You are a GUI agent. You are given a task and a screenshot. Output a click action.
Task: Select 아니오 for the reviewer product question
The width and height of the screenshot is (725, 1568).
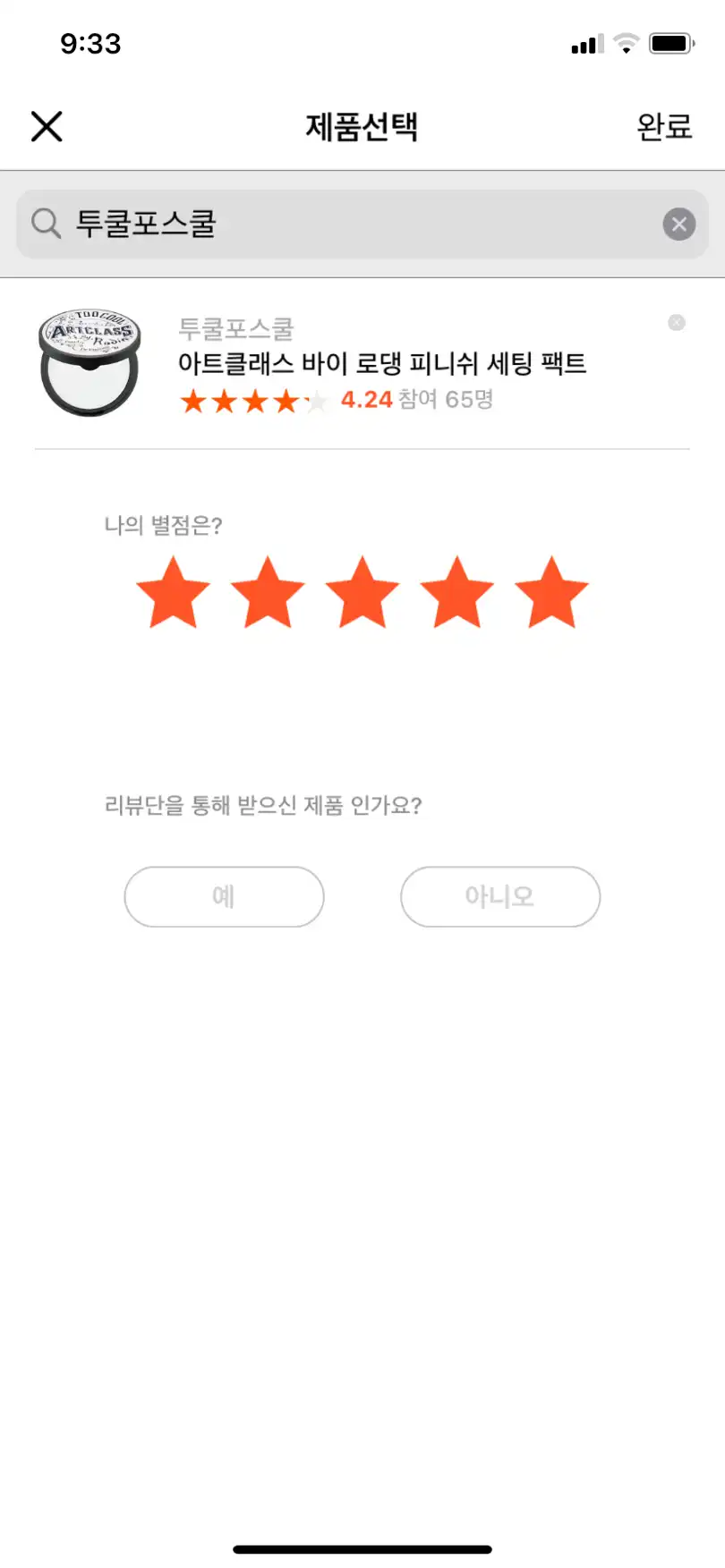500,897
